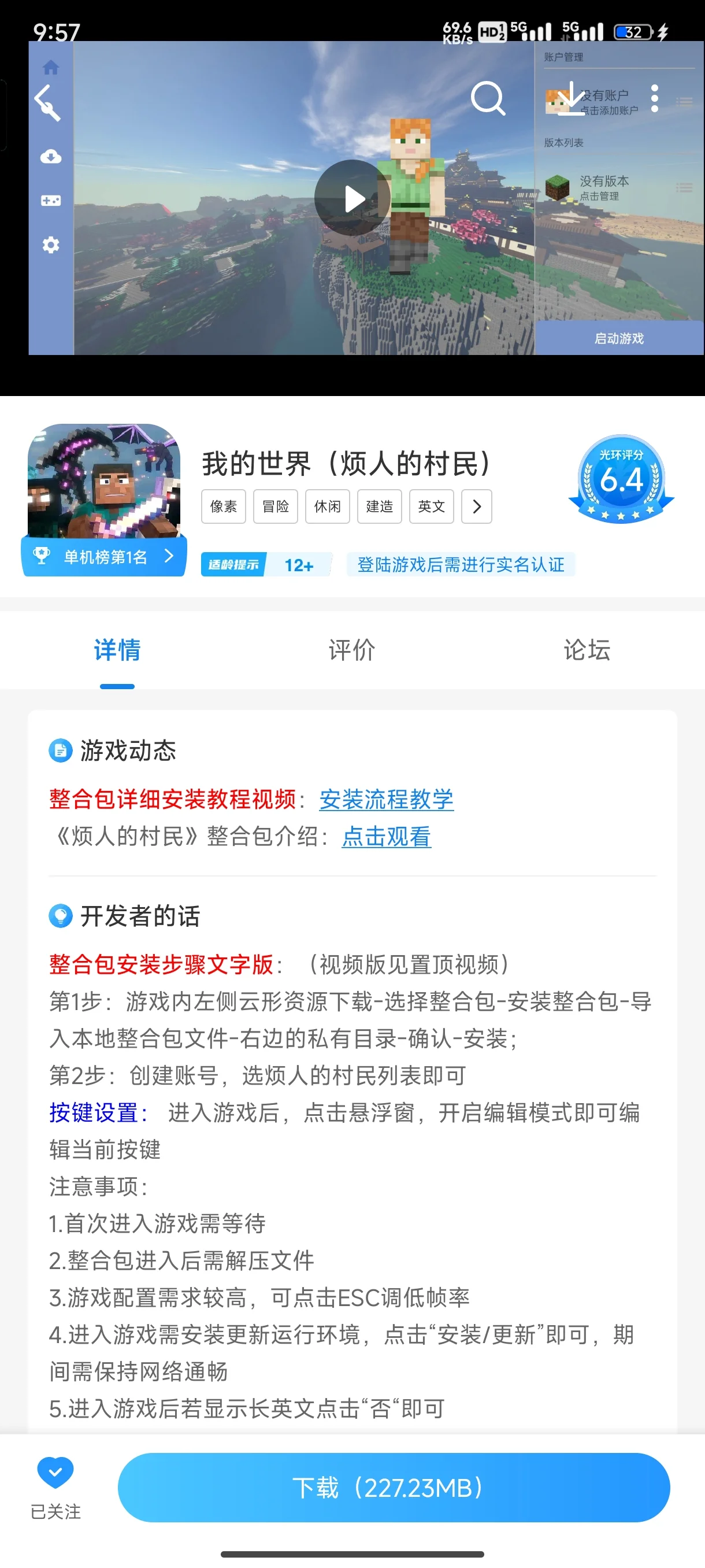Open the download manager icon
The height and width of the screenshot is (1568, 705).
571,99
